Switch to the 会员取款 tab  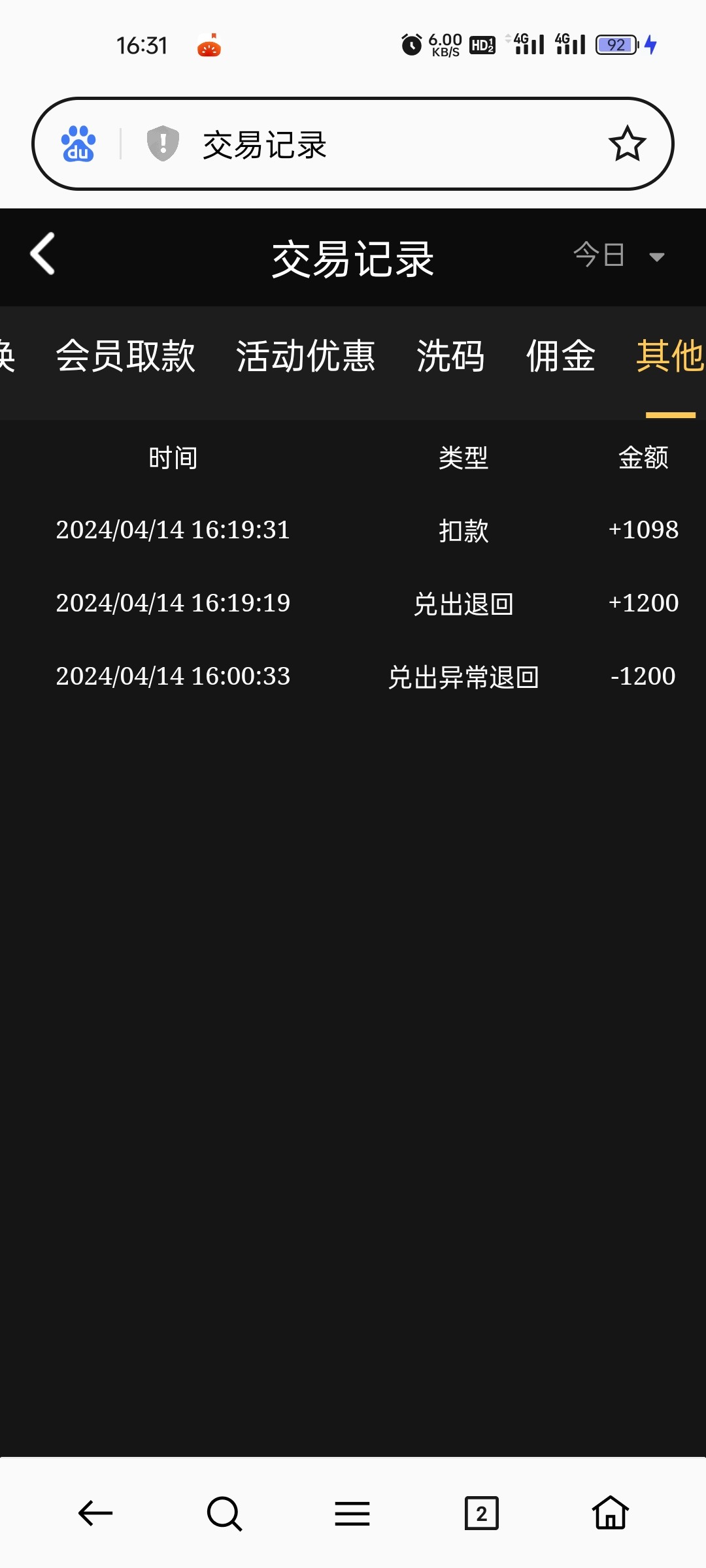click(x=127, y=356)
